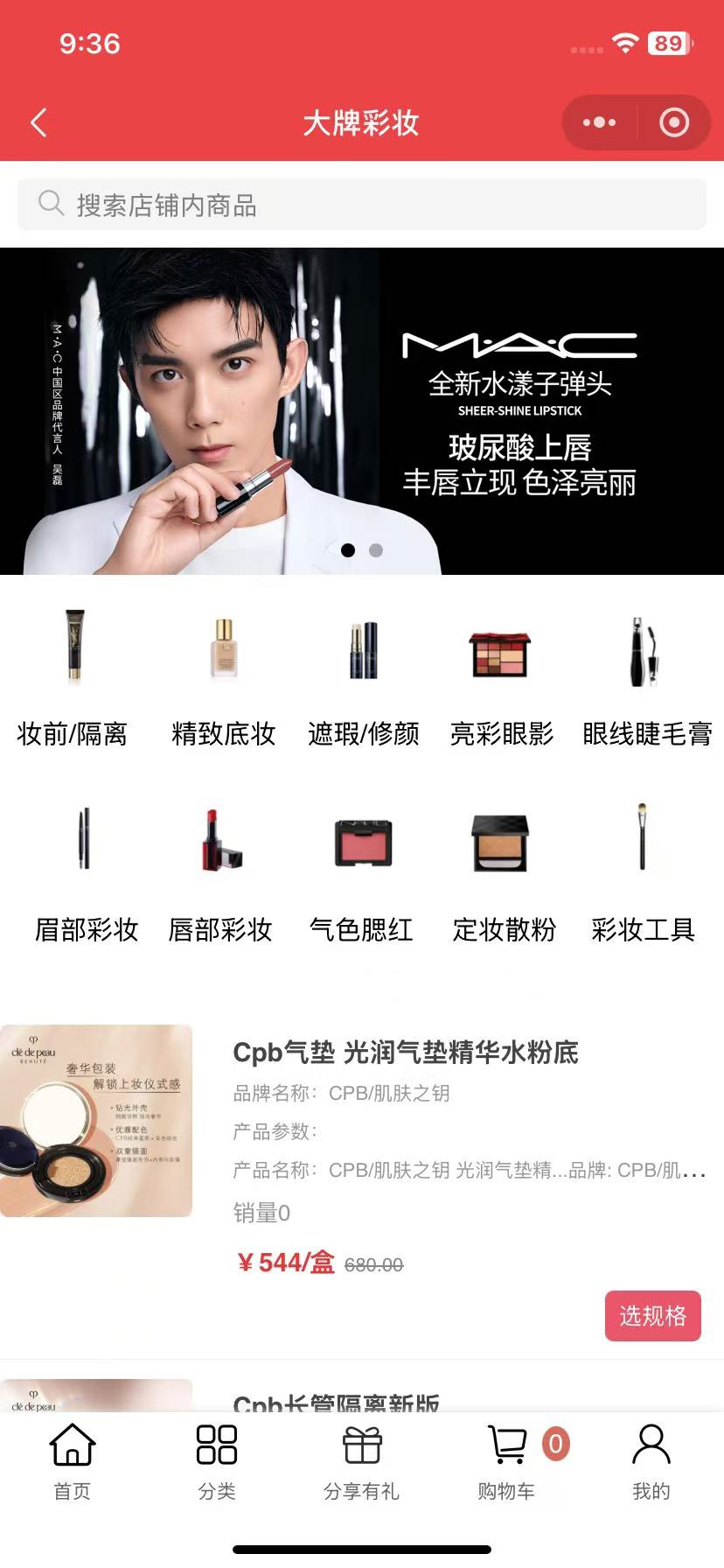Go to the 我的 tab
The image size is (724, 1568).
(651, 1462)
